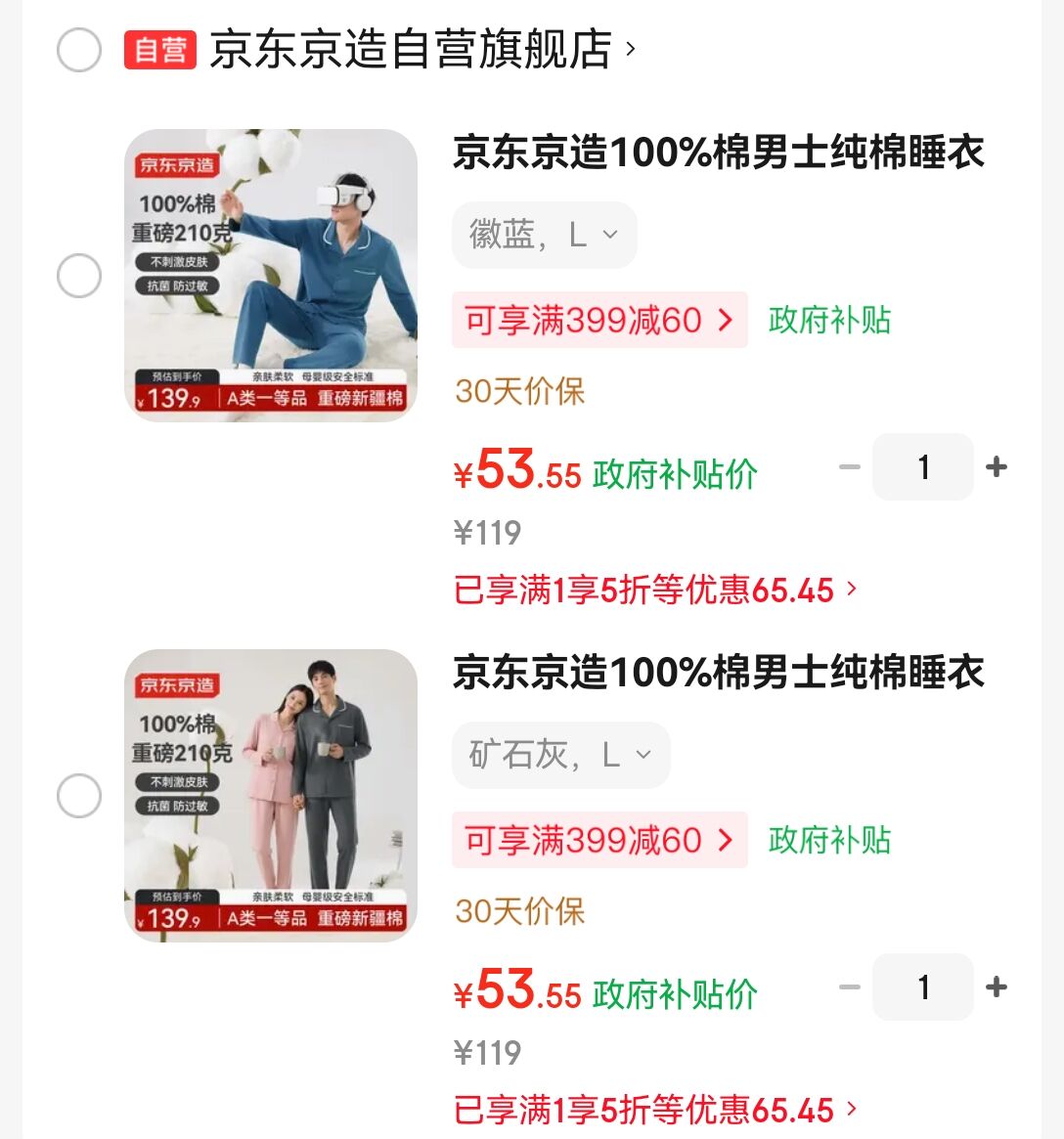This screenshot has width=1064, height=1139.
Task: Show discount details for 矿石灰 pajamas
Action: click(654, 1110)
